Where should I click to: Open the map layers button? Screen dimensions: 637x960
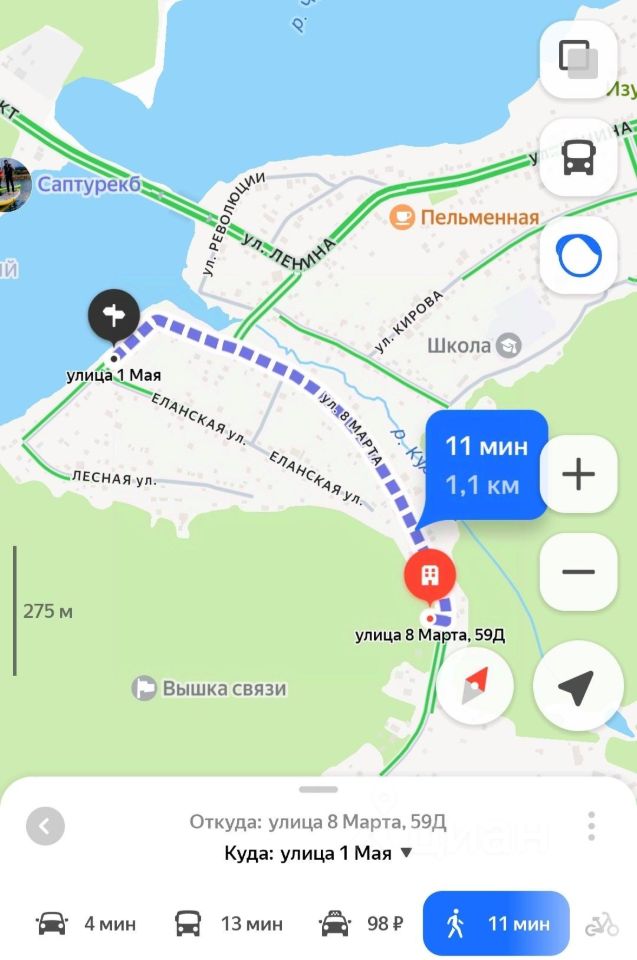pos(578,58)
